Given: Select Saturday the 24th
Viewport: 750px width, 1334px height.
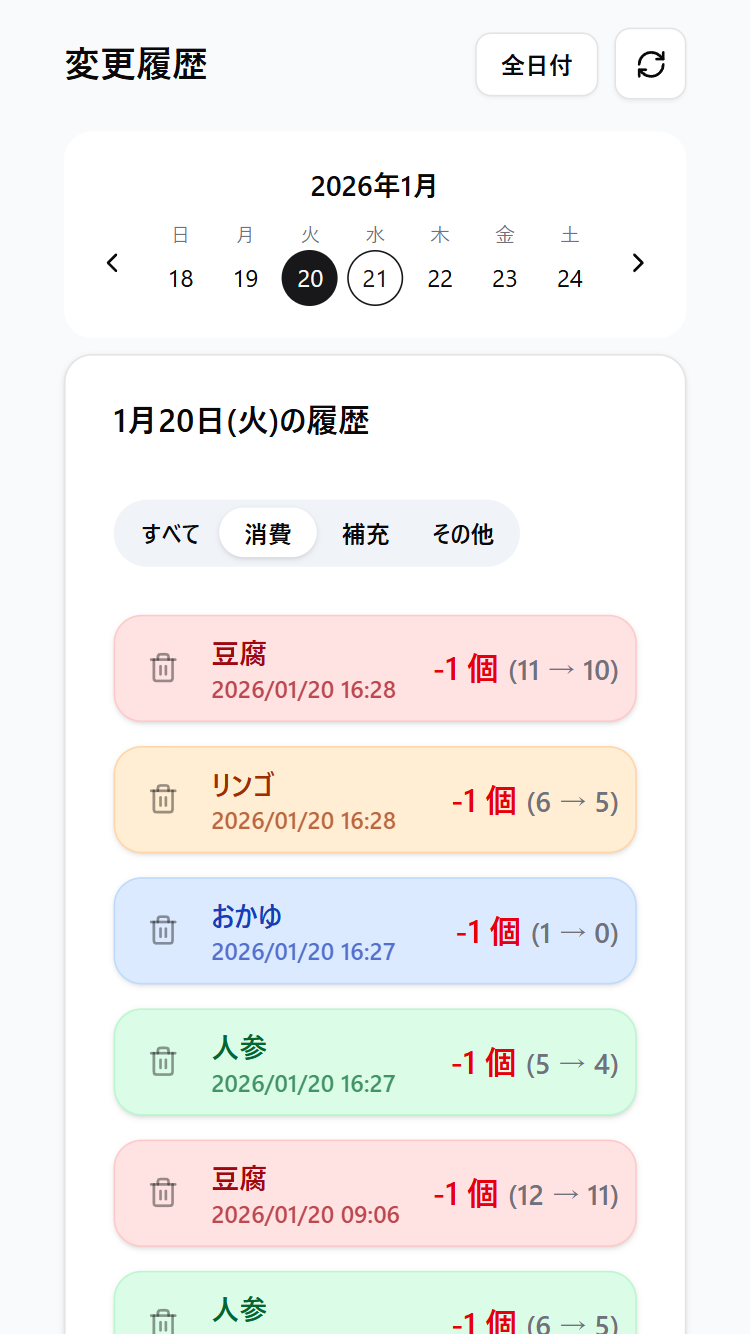Looking at the screenshot, I should (570, 278).
